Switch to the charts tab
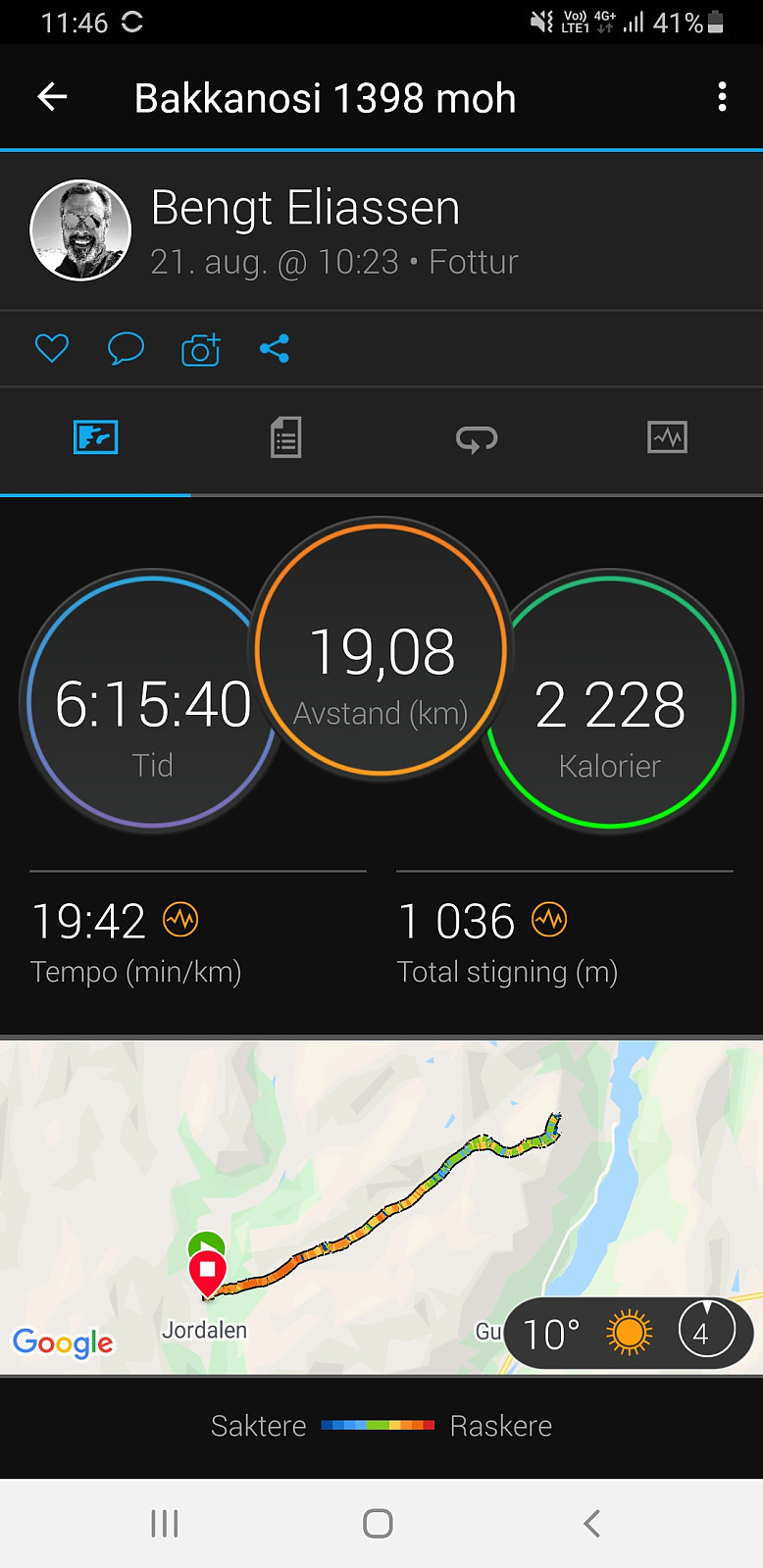Viewport: 763px width, 1568px height. click(667, 437)
